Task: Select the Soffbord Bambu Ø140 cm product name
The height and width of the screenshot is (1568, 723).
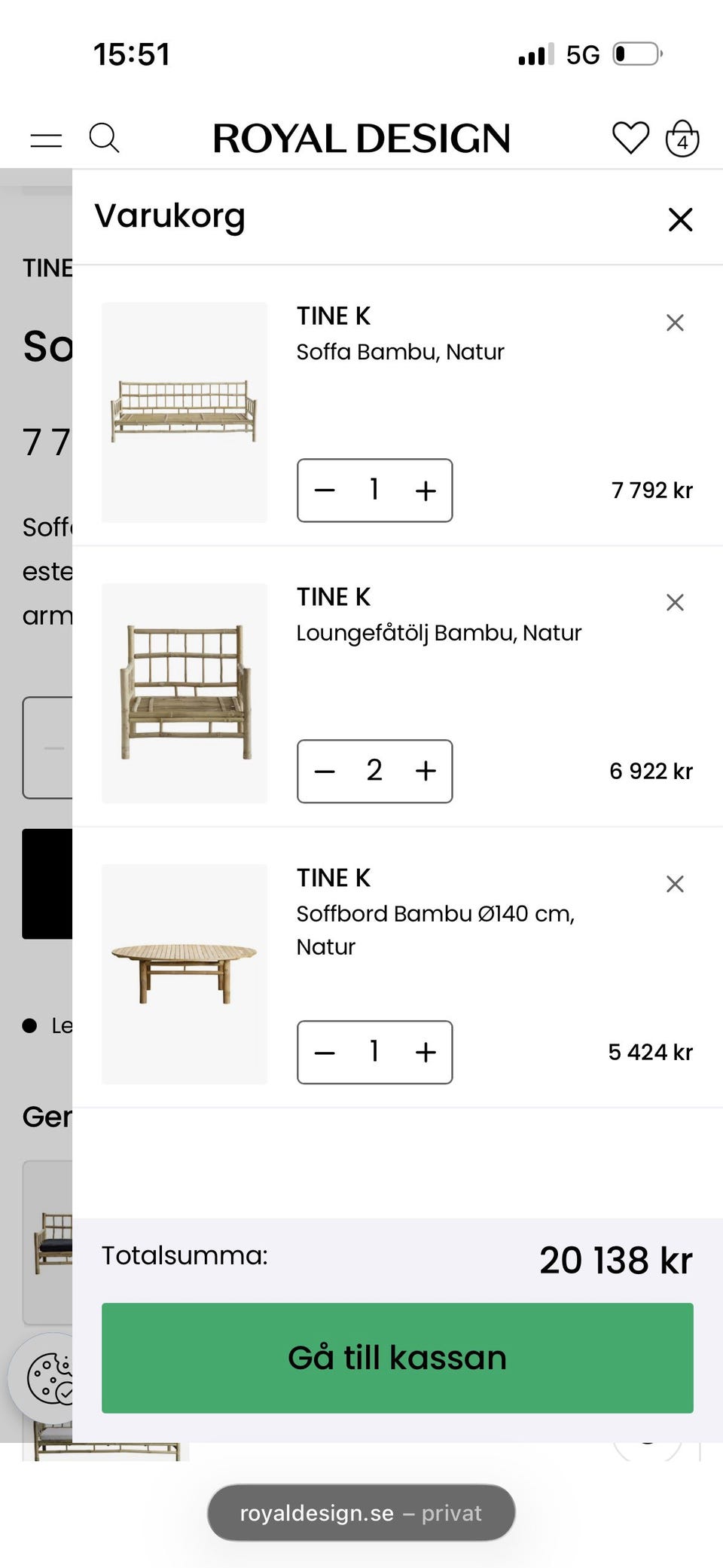Action: (x=435, y=930)
